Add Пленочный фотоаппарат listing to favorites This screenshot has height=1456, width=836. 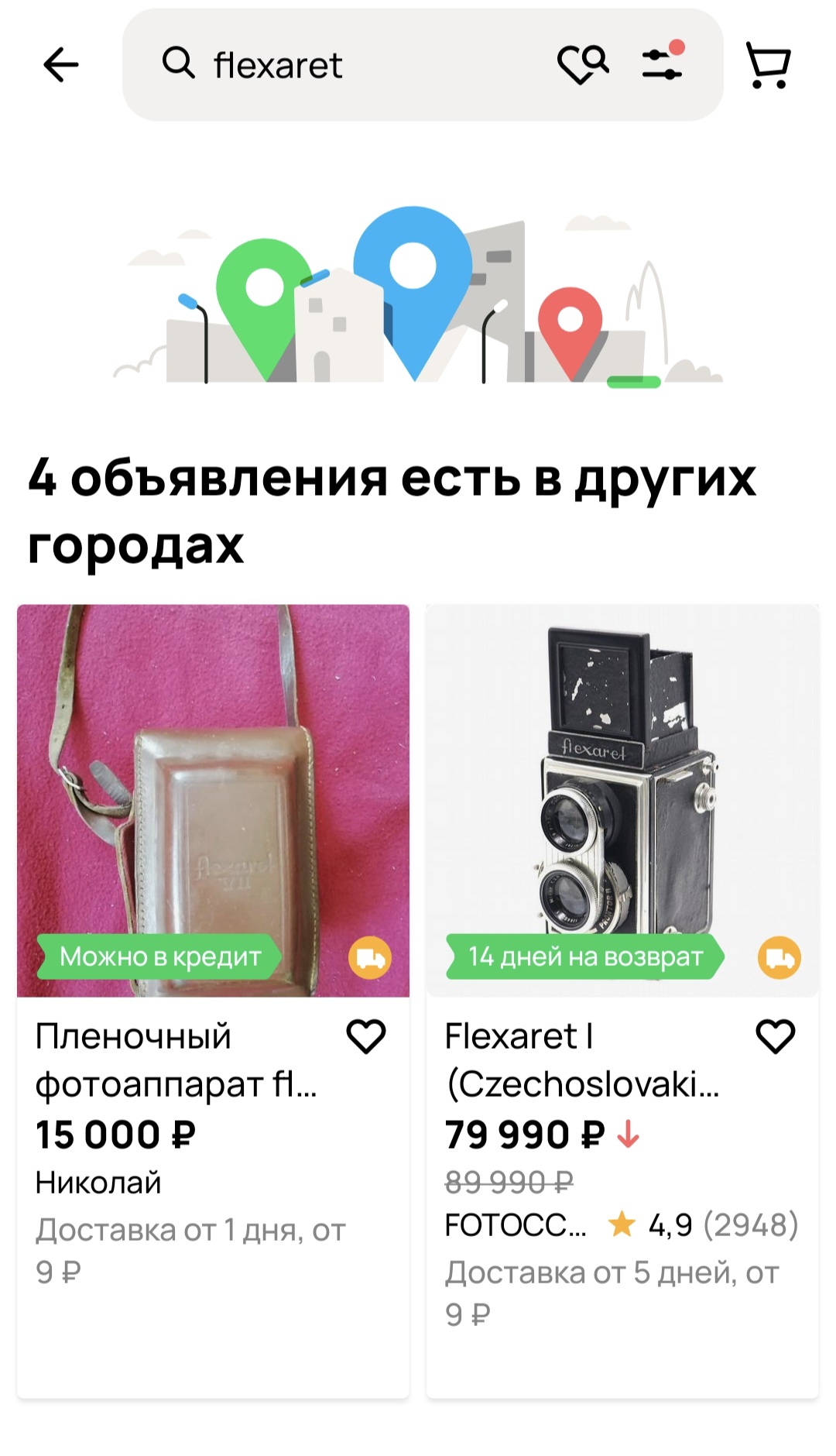pyautogui.click(x=365, y=1036)
